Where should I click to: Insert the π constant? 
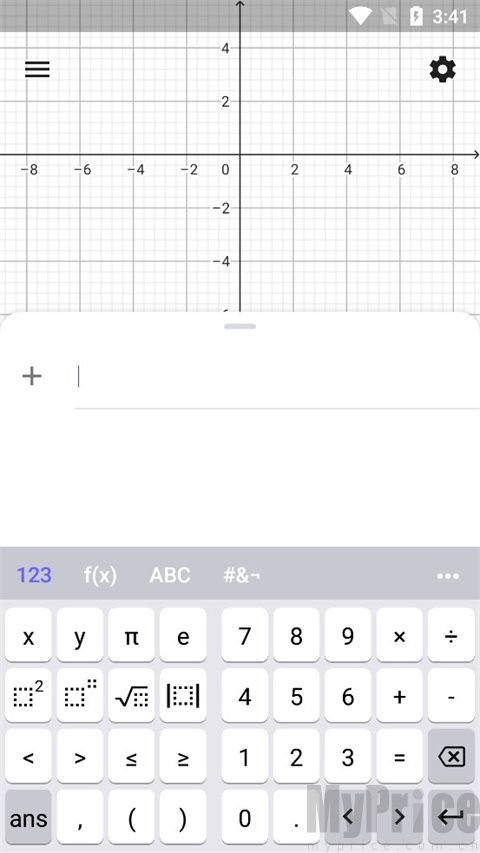(x=131, y=635)
